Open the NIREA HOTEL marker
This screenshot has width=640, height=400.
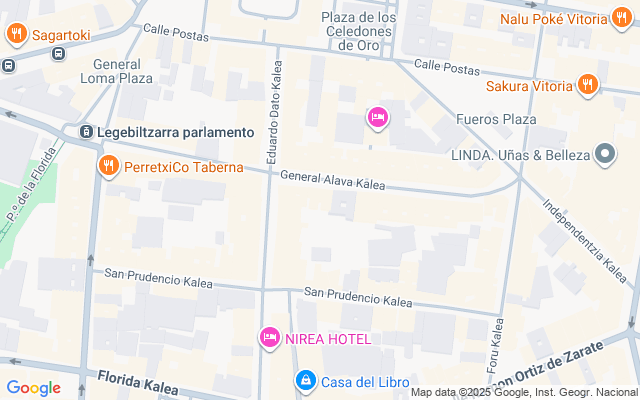coord(269,338)
